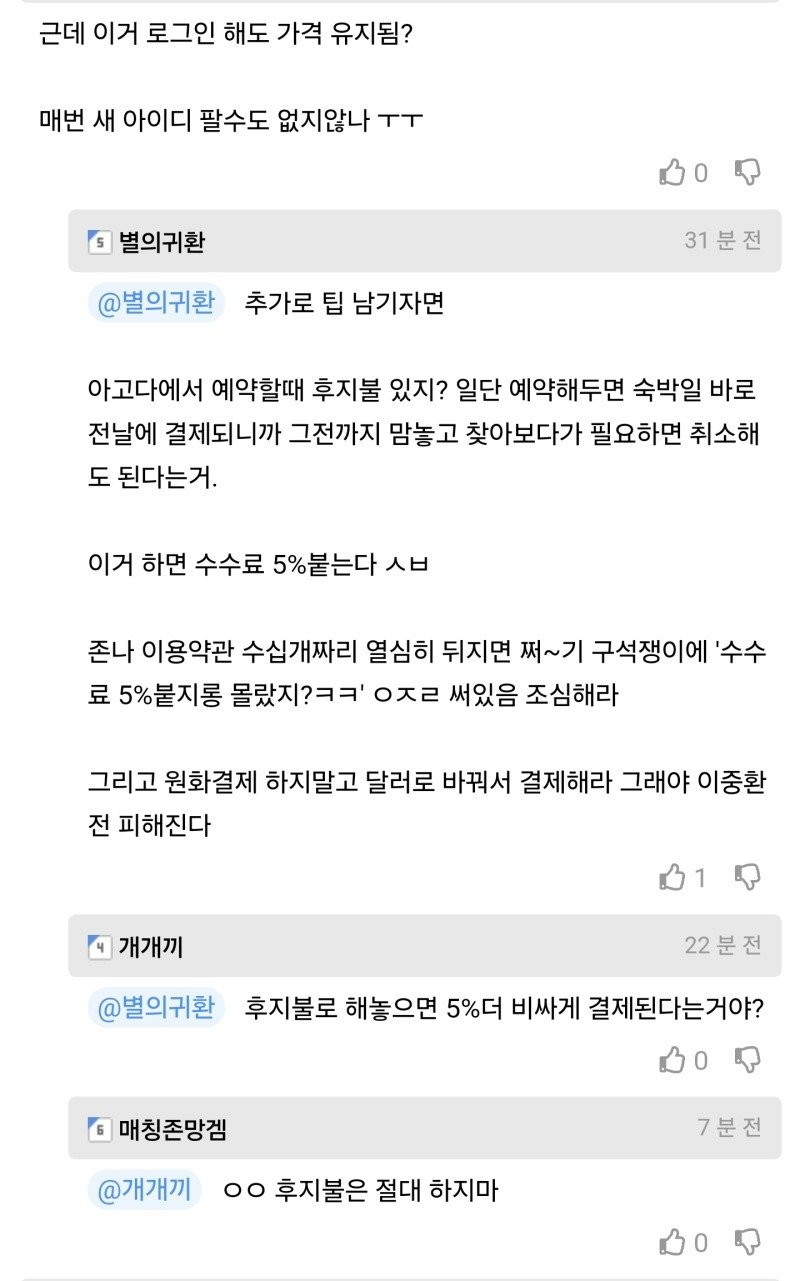This screenshot has width=800, height=1281.
Task: Tap @별의귀환 mention in the tip comment
Action: (157, 303)
